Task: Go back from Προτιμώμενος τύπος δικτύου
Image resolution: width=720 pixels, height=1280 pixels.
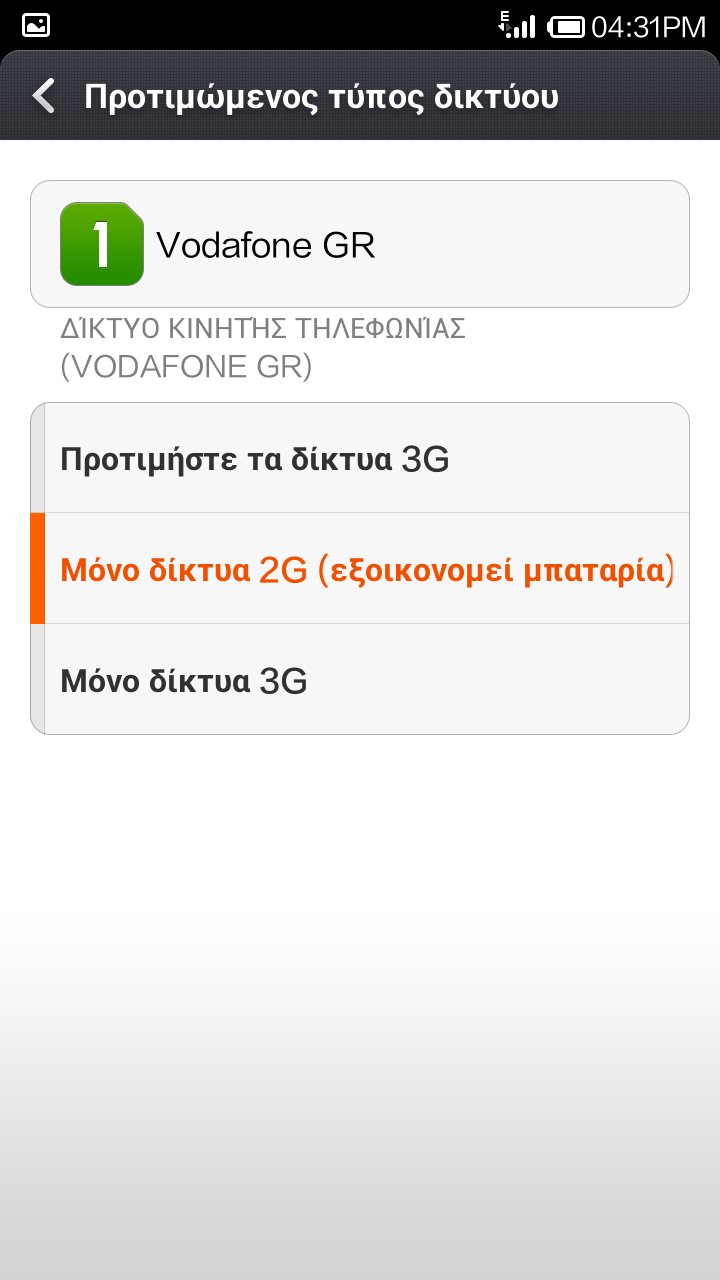Action: (44, 97)
